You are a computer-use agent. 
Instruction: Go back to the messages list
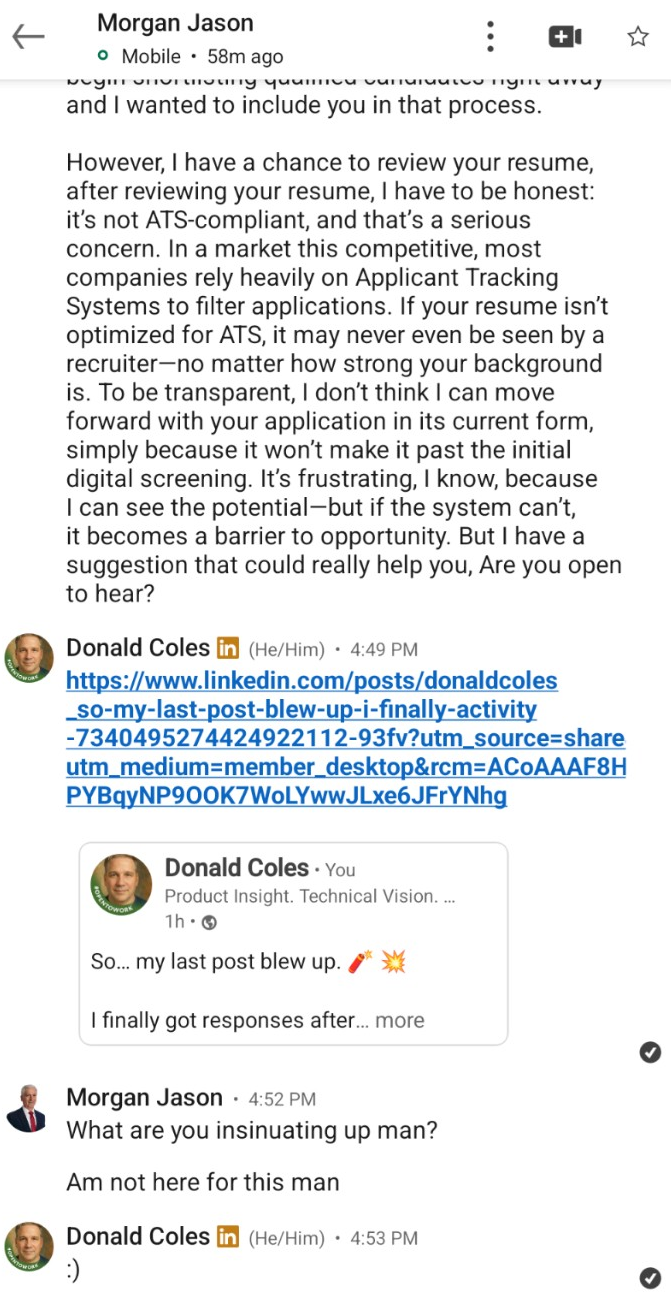(x=29, y=37)
